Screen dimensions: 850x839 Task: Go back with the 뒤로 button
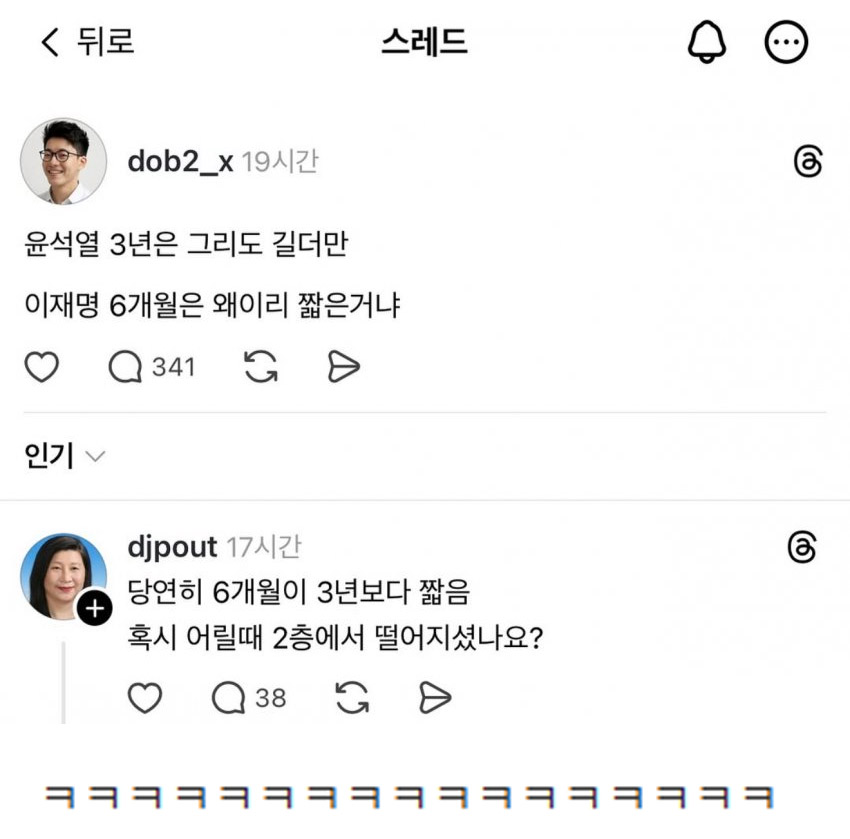[87, 42]
